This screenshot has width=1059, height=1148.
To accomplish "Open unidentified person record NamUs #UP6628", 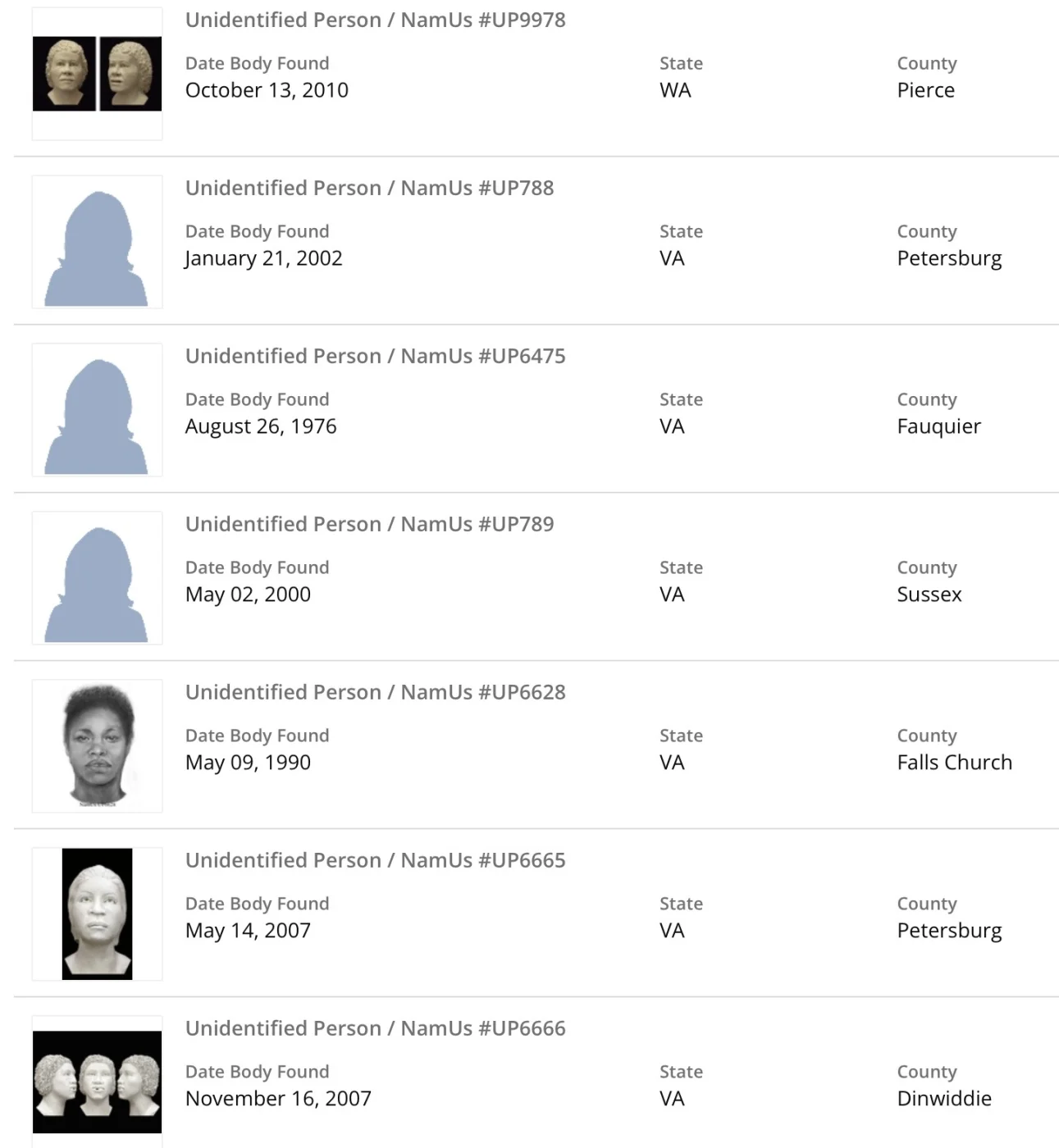I will [375, 692].
